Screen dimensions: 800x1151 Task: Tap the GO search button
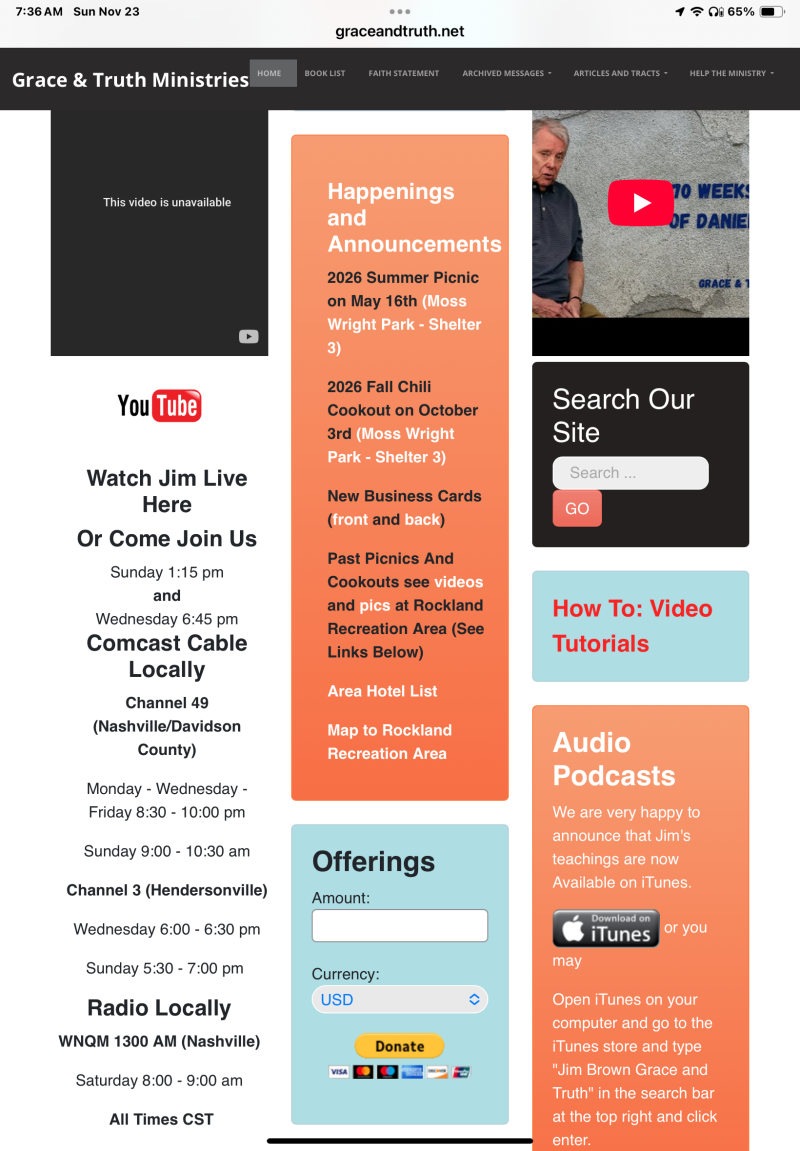tap(577, 508)
